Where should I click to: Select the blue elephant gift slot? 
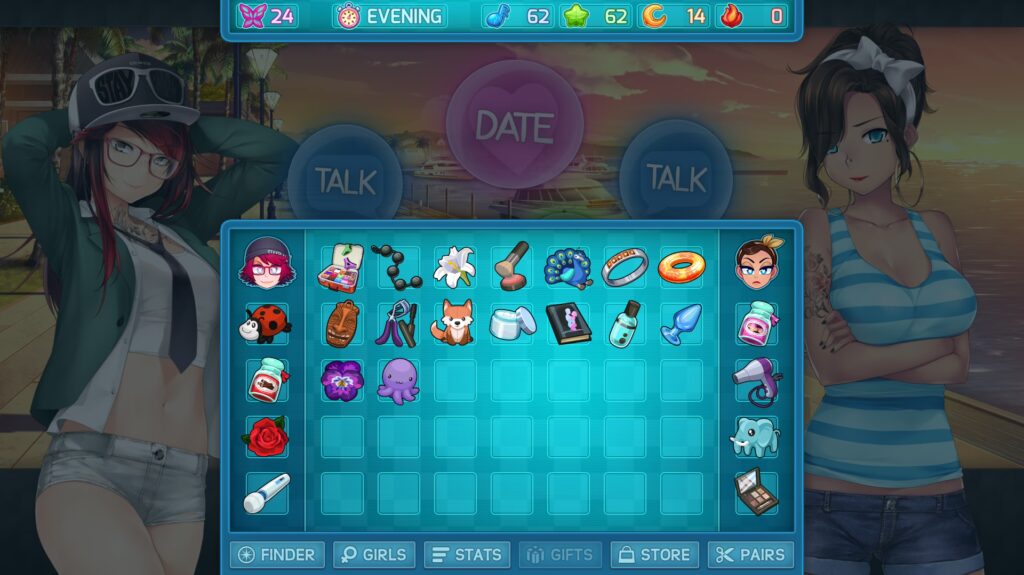755,436
